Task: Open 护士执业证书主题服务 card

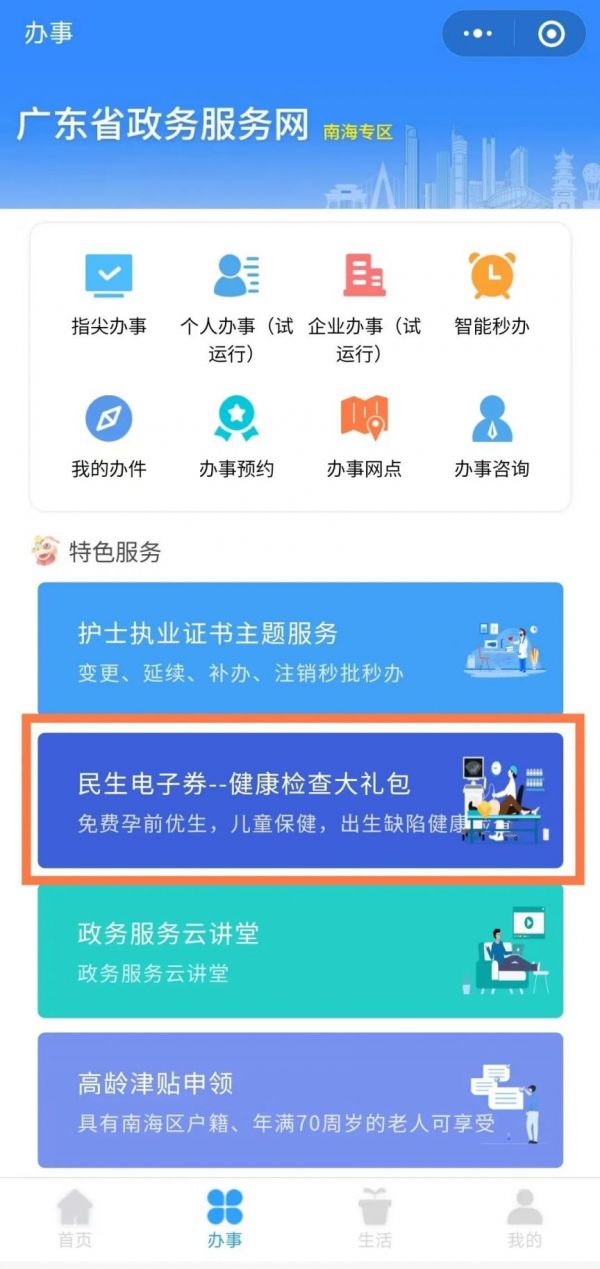Action: 300,650
